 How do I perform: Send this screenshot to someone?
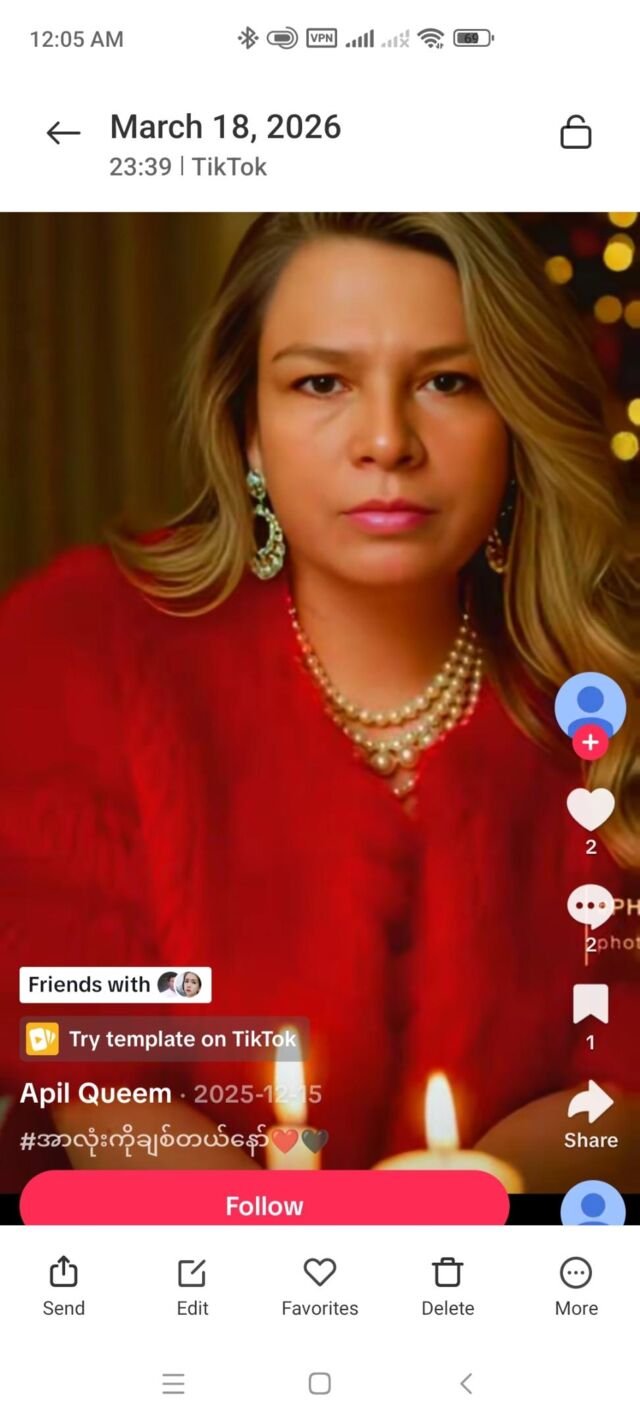(63, 1287)
